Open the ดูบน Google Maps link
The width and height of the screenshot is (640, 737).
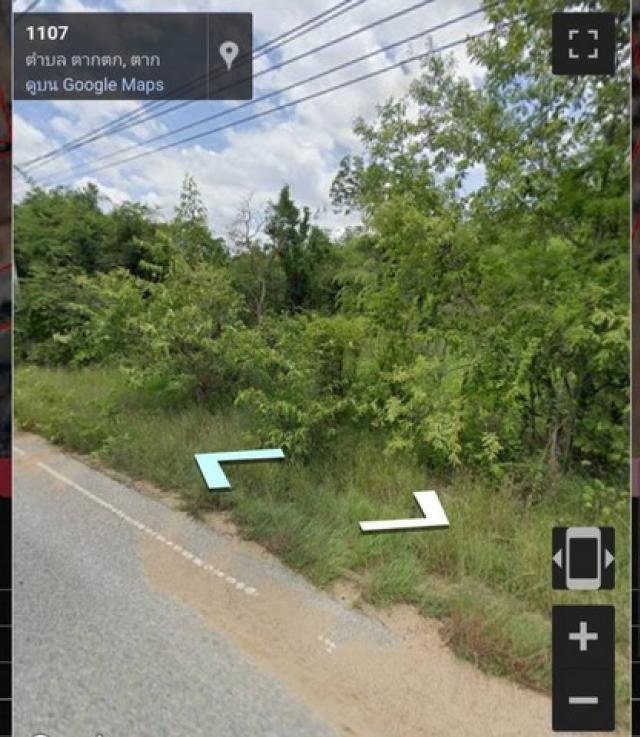pyautogui.click(x=96, y=85)
